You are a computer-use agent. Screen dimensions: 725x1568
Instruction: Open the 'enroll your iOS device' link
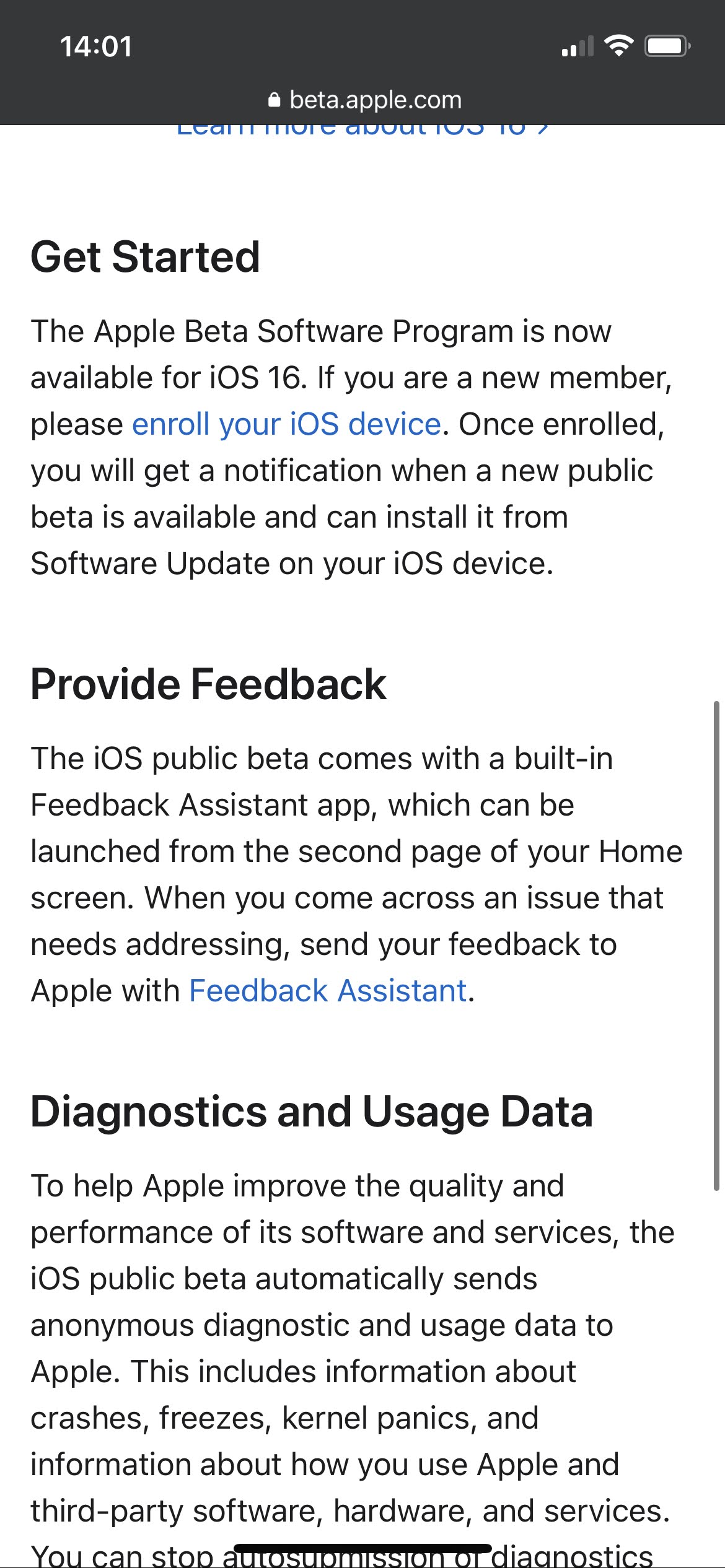286,425
